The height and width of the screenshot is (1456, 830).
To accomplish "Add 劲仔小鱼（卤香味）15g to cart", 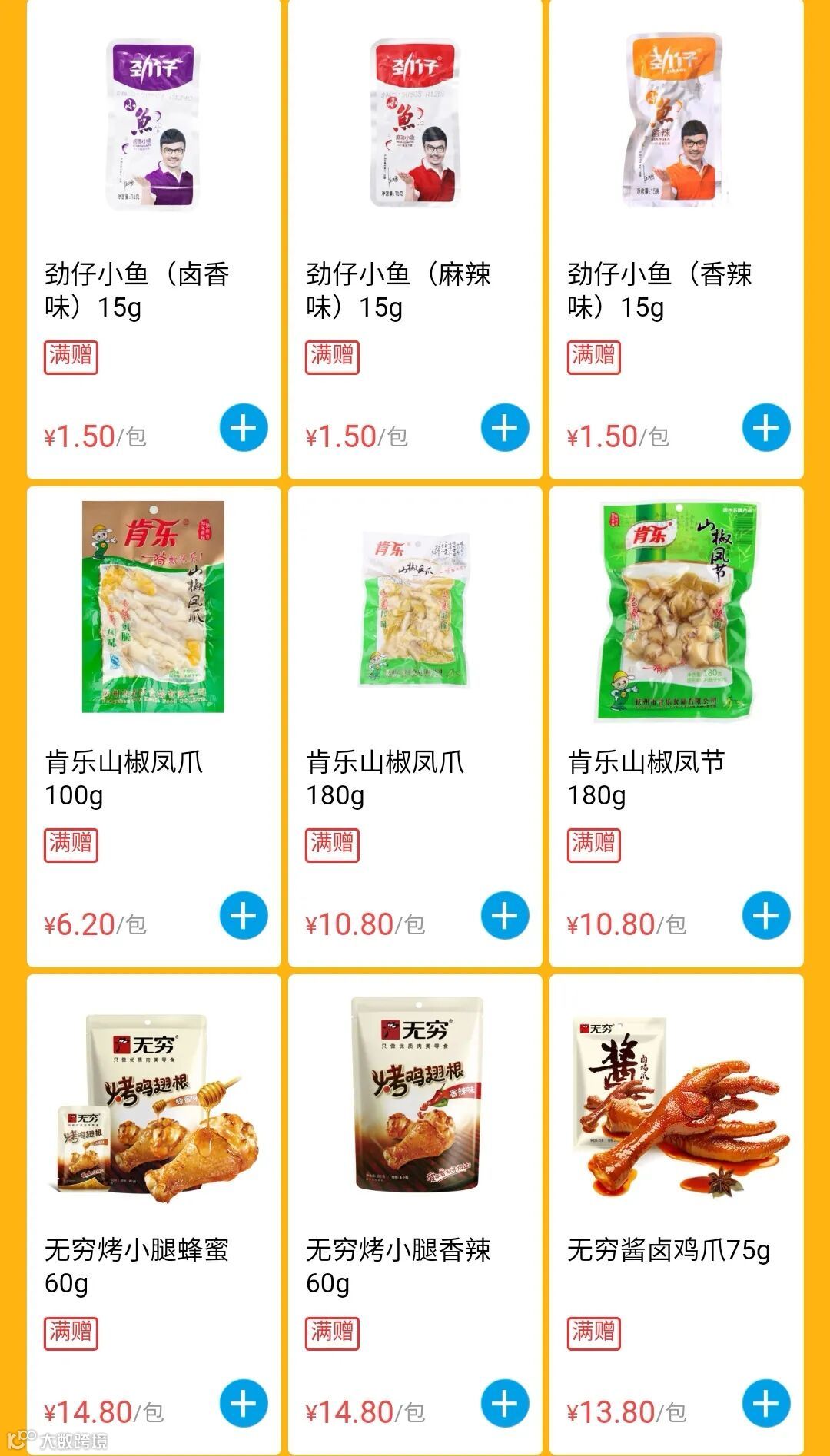I will click(x=244, y=428).
